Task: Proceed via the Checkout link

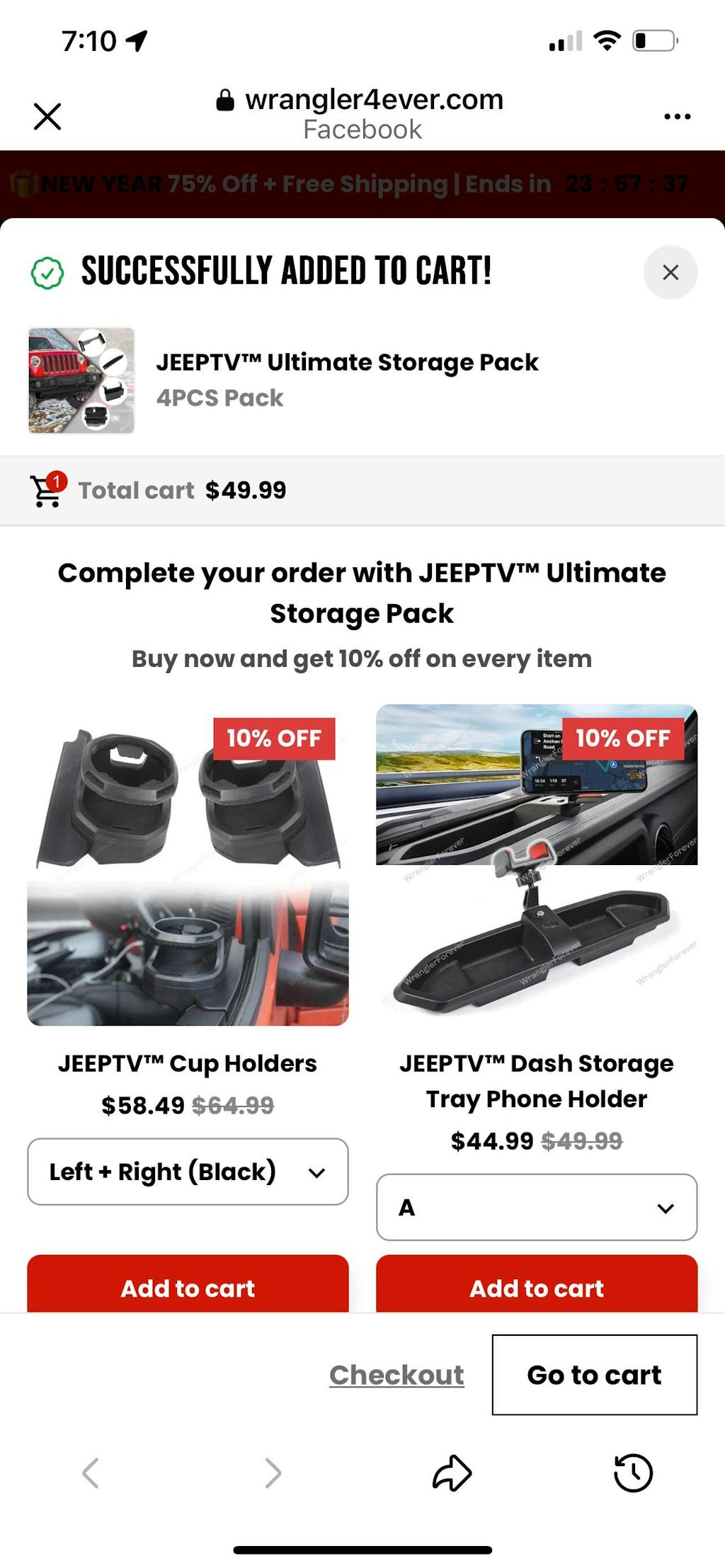Action: (x=396, y=1375)
